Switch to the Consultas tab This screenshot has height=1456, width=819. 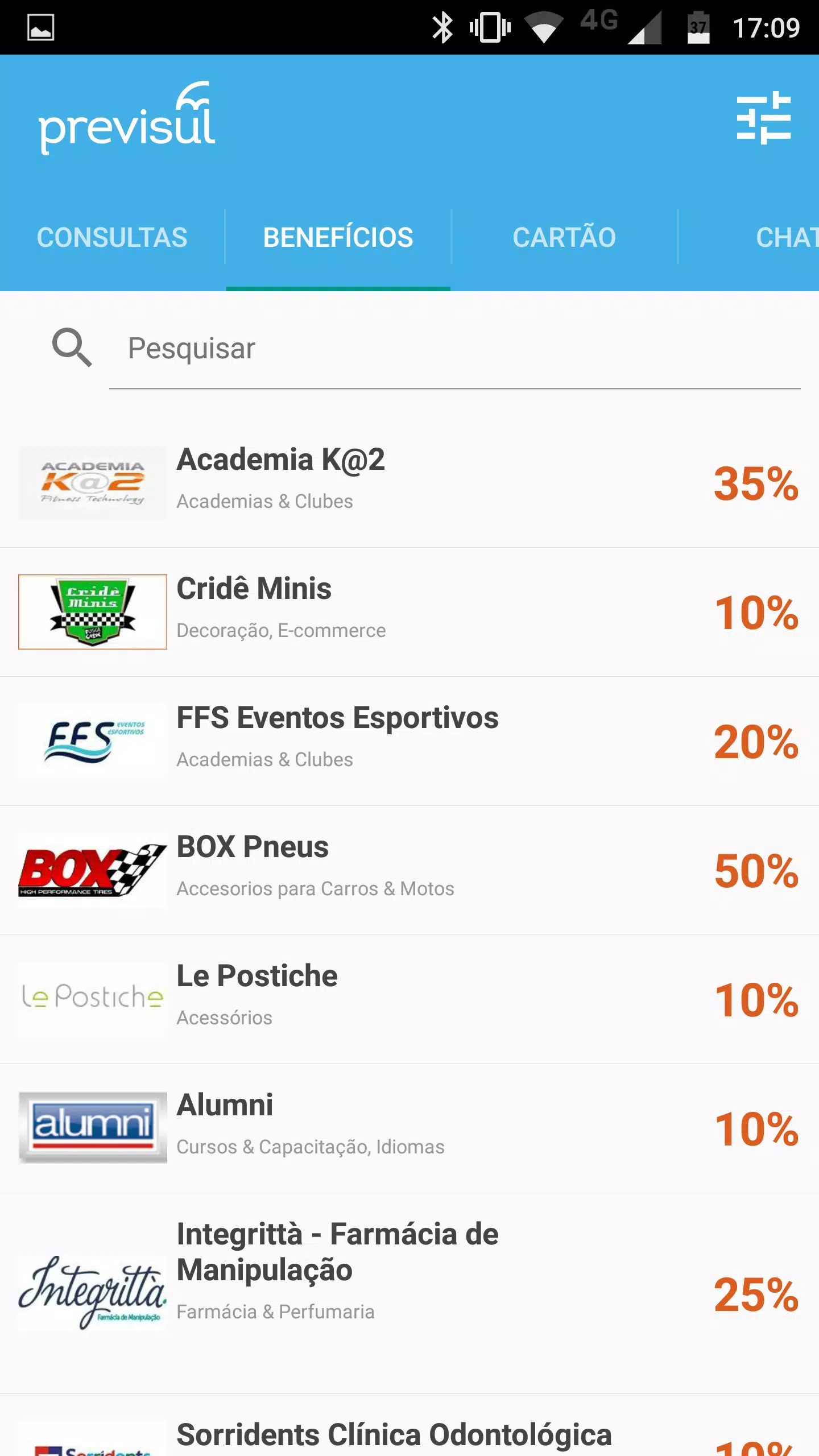112,238
